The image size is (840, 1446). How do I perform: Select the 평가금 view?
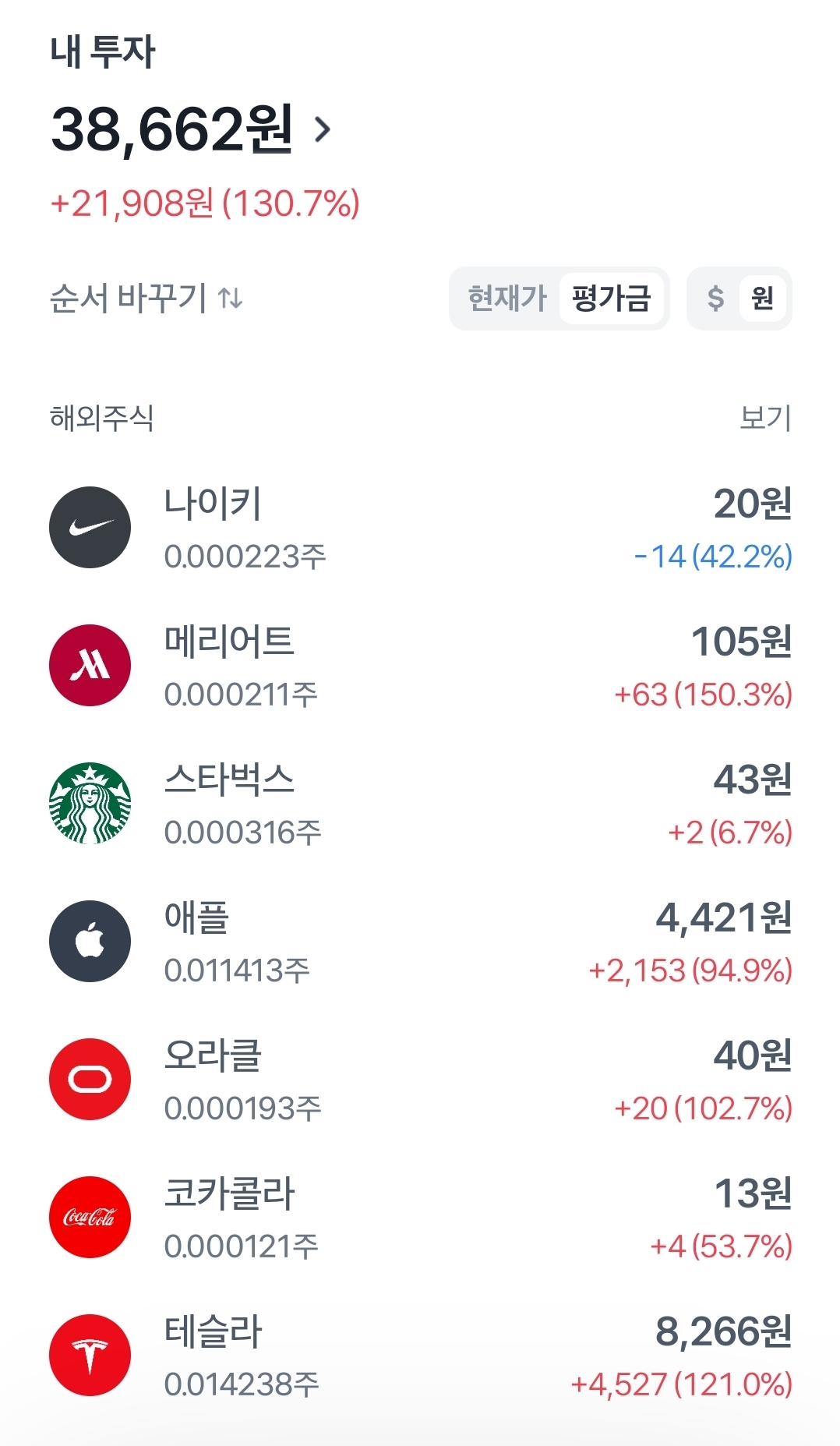coord(611,299)
